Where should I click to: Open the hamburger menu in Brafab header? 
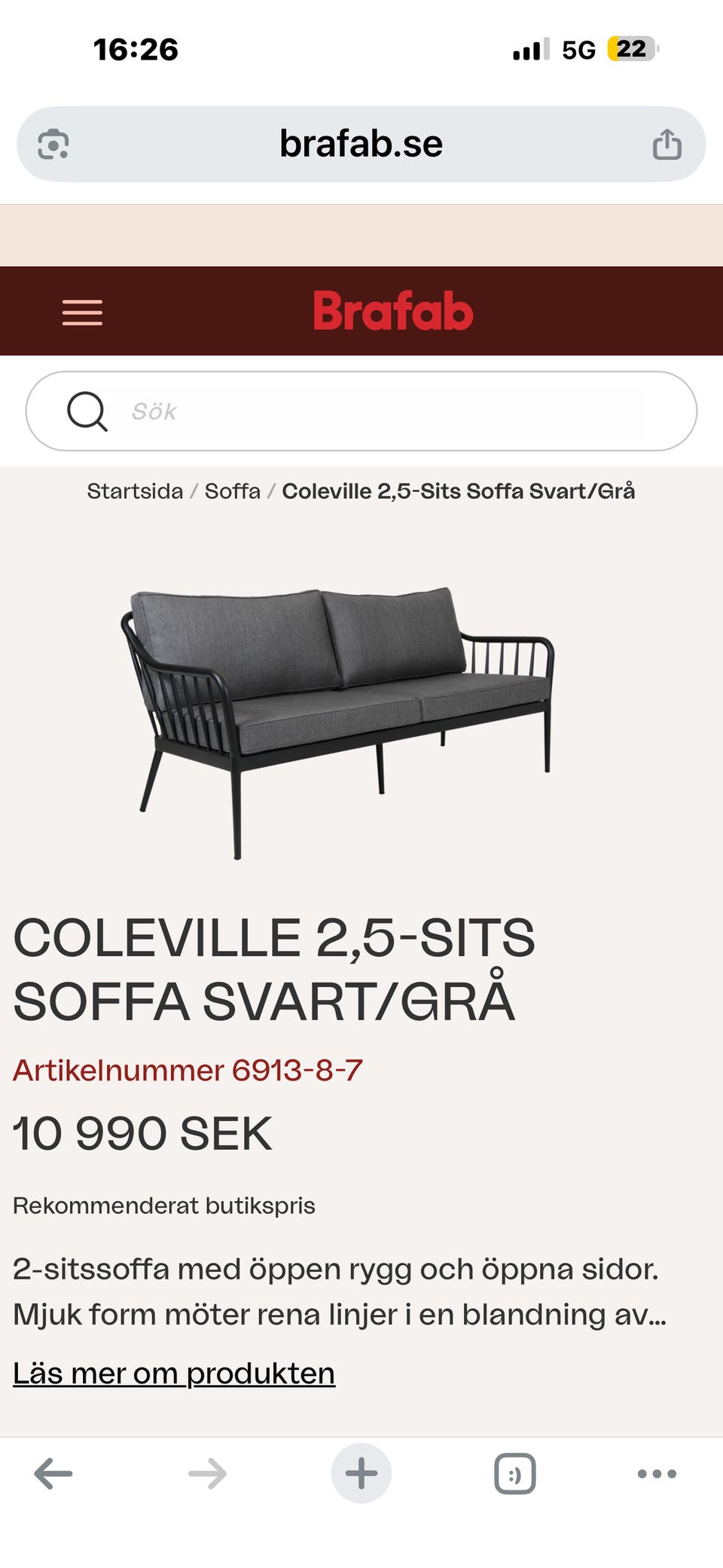(x=82, y=312)
